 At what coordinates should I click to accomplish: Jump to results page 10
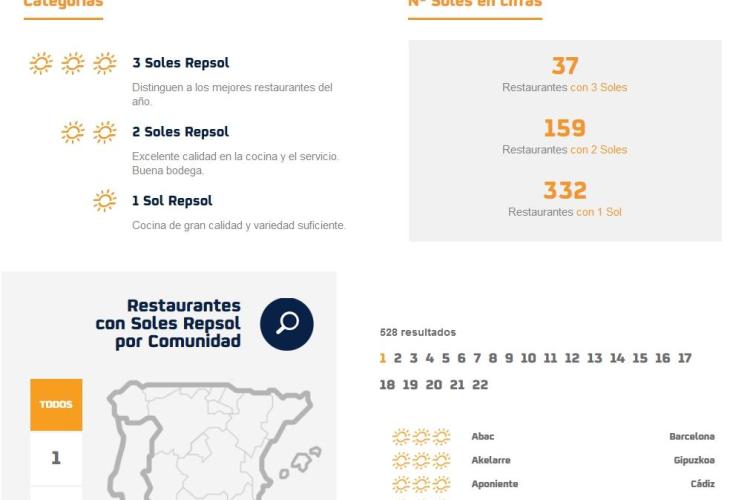pos(528,358)
